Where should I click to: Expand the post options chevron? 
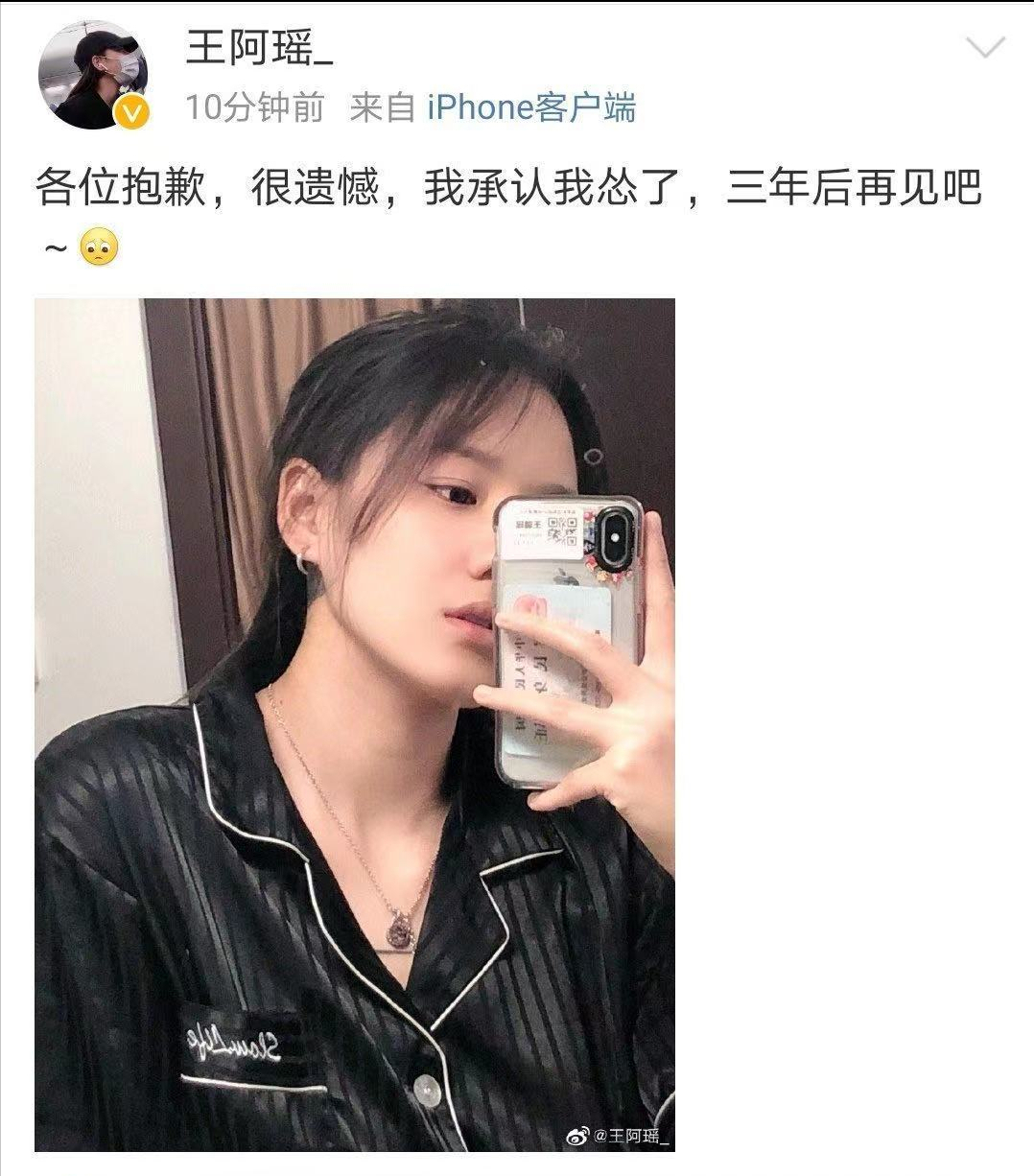(985, 47)
